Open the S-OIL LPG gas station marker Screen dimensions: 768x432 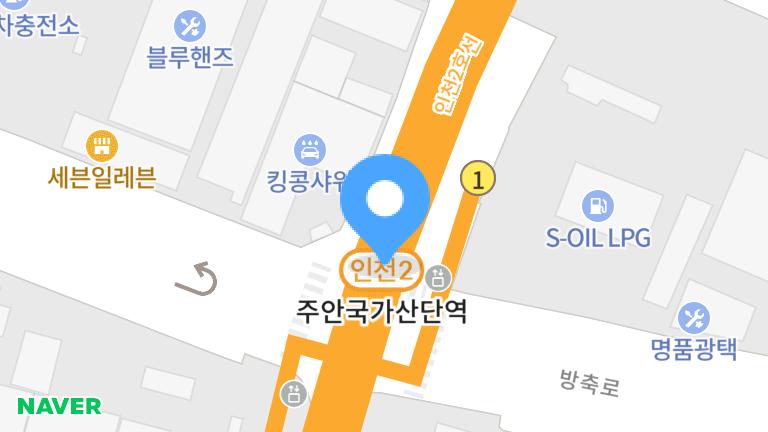pyautogui.click(x=597, y=206)
